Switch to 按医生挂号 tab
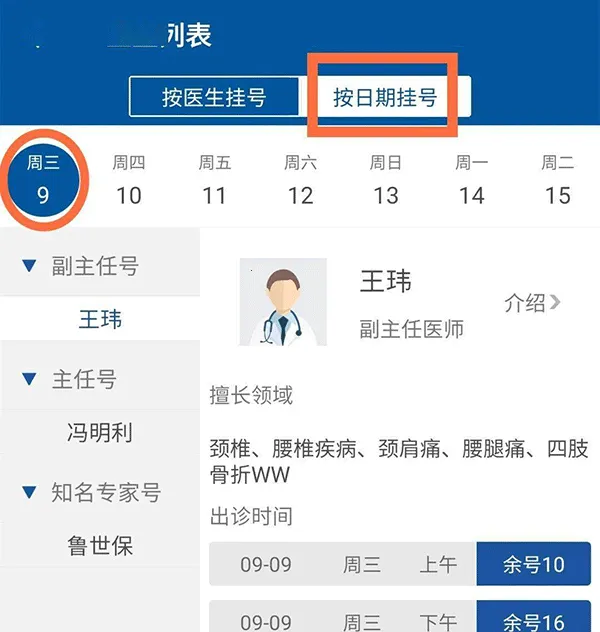Image resolution: width=600 pixels, height=632 pixels. click(x=214, y=97)
